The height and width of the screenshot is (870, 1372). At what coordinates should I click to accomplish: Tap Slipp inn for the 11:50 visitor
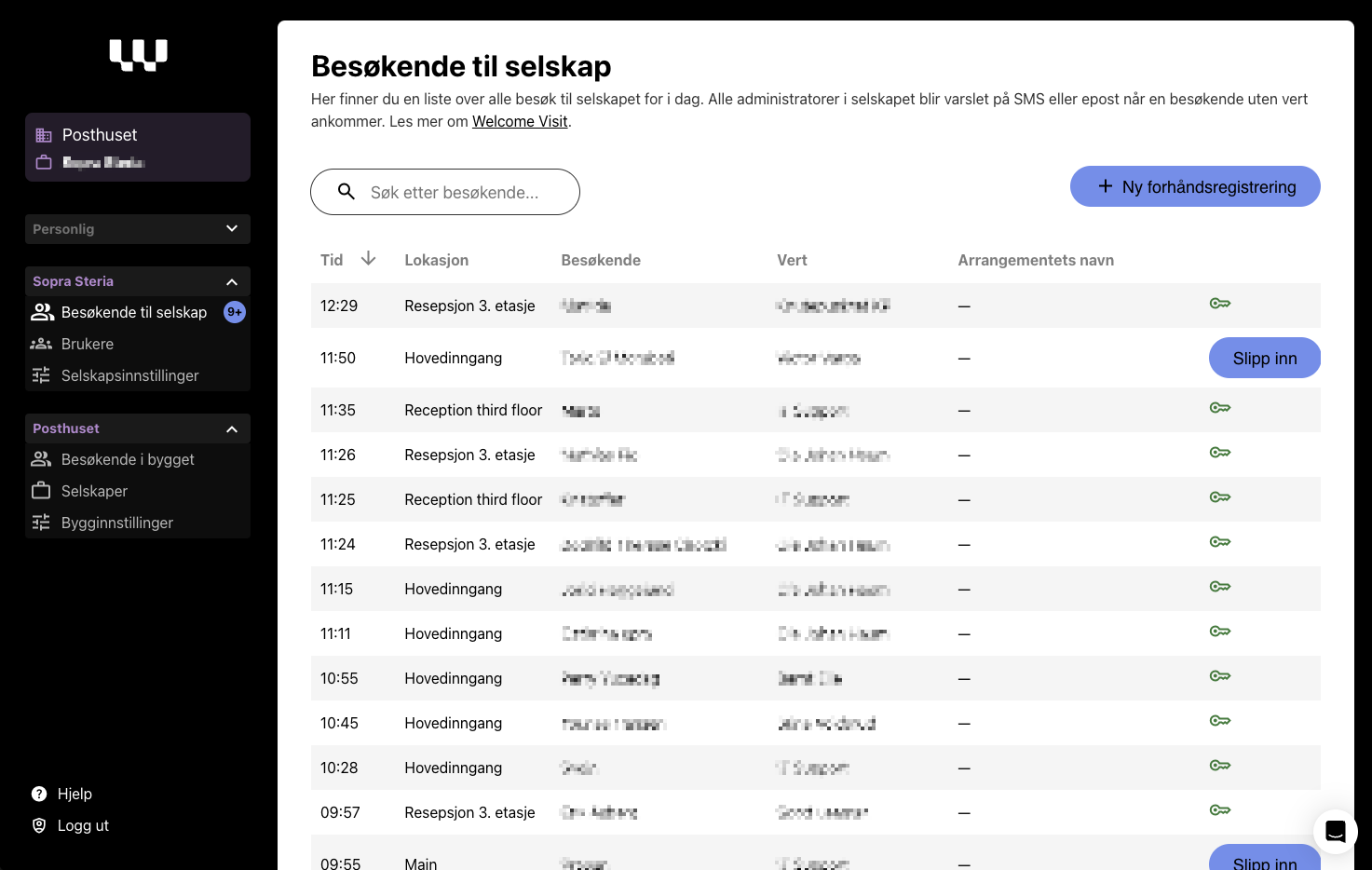tap(1264, 359)
